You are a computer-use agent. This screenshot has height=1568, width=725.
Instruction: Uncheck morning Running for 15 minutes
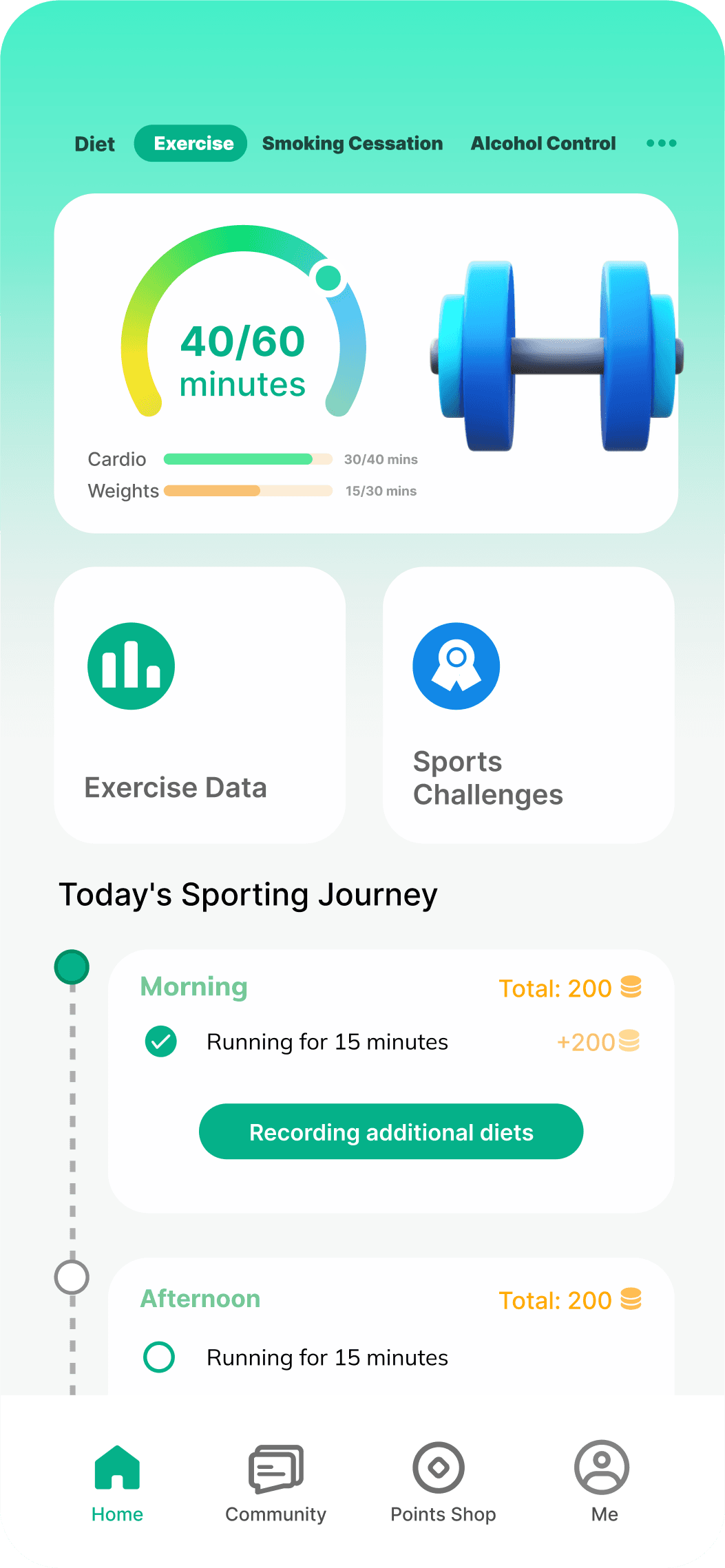160,1041
